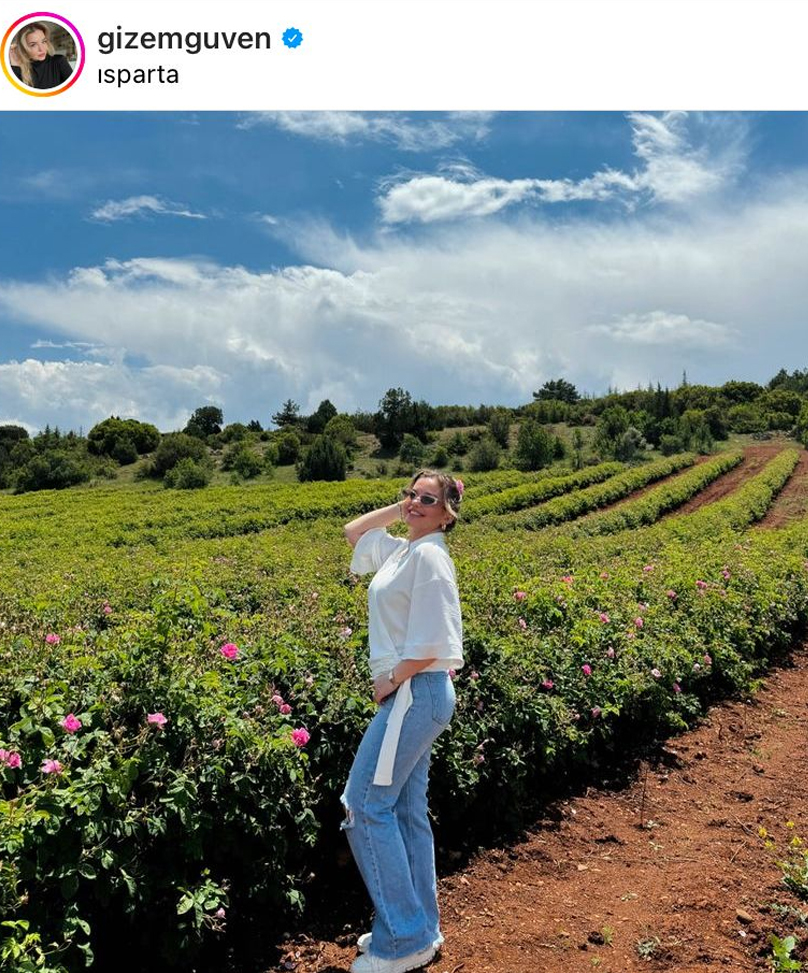Open gizemguven's story from the profile avatar
Screen dimensions: 808x973
pos(42,54)
